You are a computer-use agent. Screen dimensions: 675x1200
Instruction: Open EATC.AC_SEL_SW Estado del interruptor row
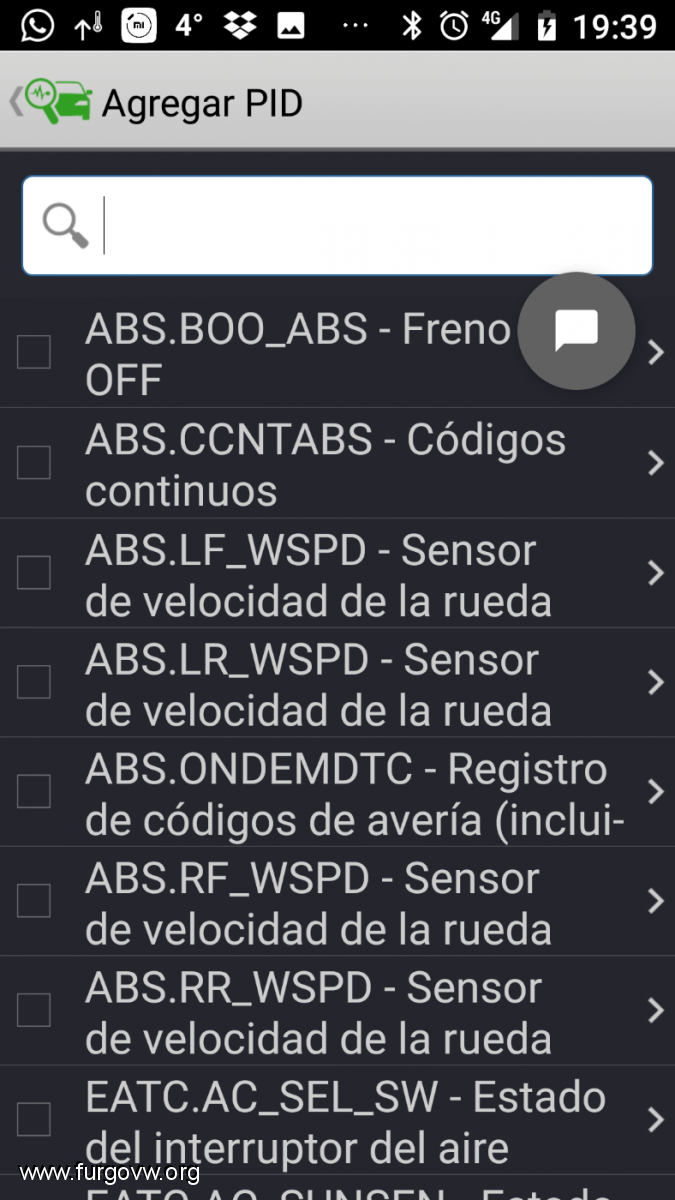(337, 1121)
